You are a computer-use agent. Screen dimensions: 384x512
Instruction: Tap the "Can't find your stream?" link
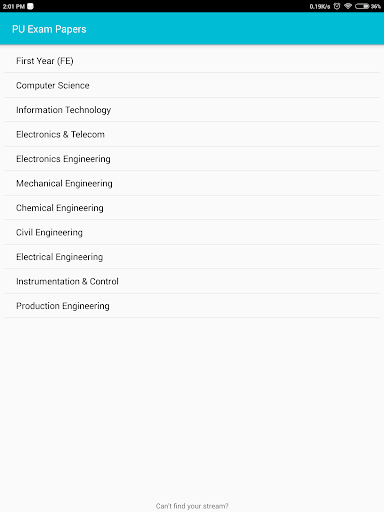(x=192, y=506)
